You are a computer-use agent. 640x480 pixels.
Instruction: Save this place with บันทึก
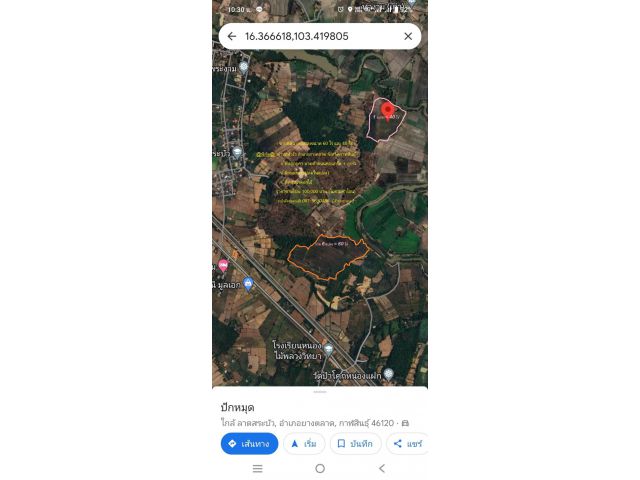[355, 444]
